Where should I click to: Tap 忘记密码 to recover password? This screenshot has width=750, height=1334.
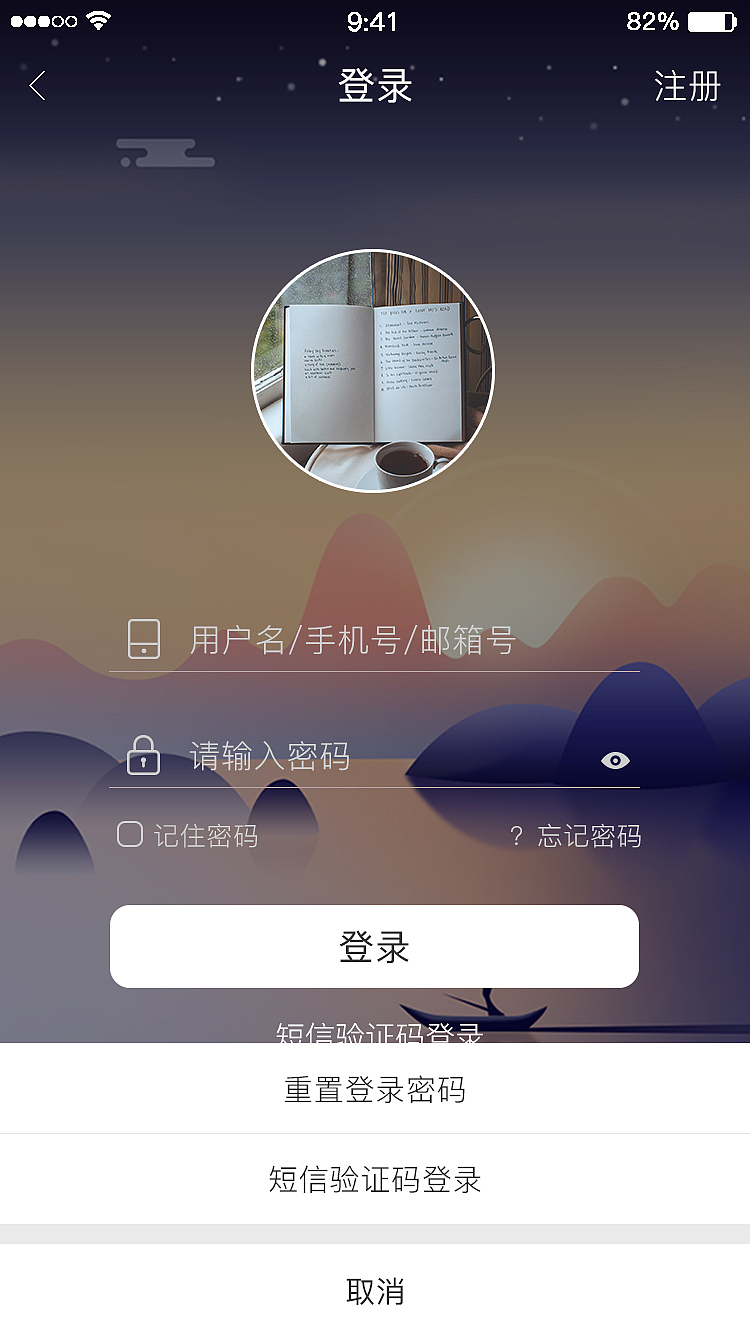pyautogui.click(x=590, y=836)
